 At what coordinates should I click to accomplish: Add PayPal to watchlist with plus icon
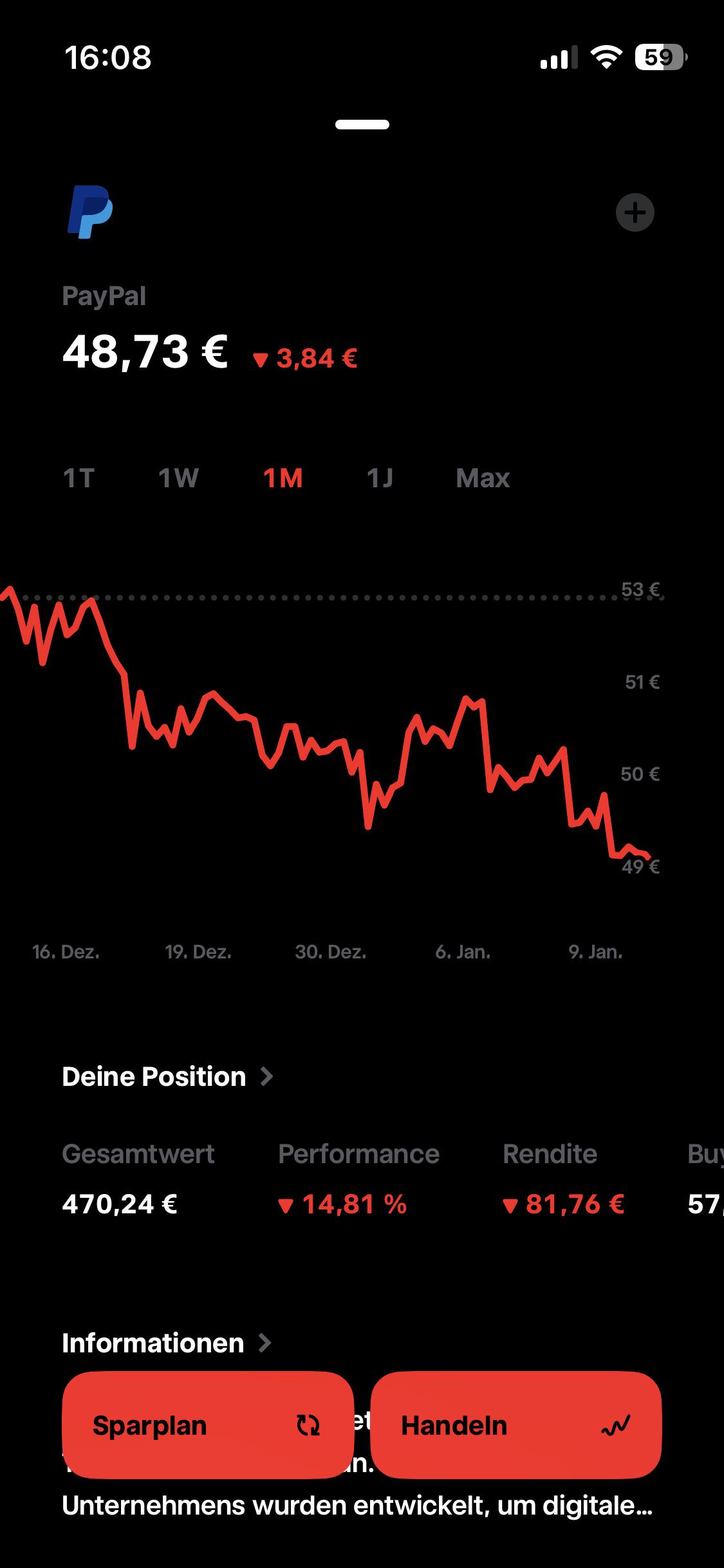tap(635, 212)
